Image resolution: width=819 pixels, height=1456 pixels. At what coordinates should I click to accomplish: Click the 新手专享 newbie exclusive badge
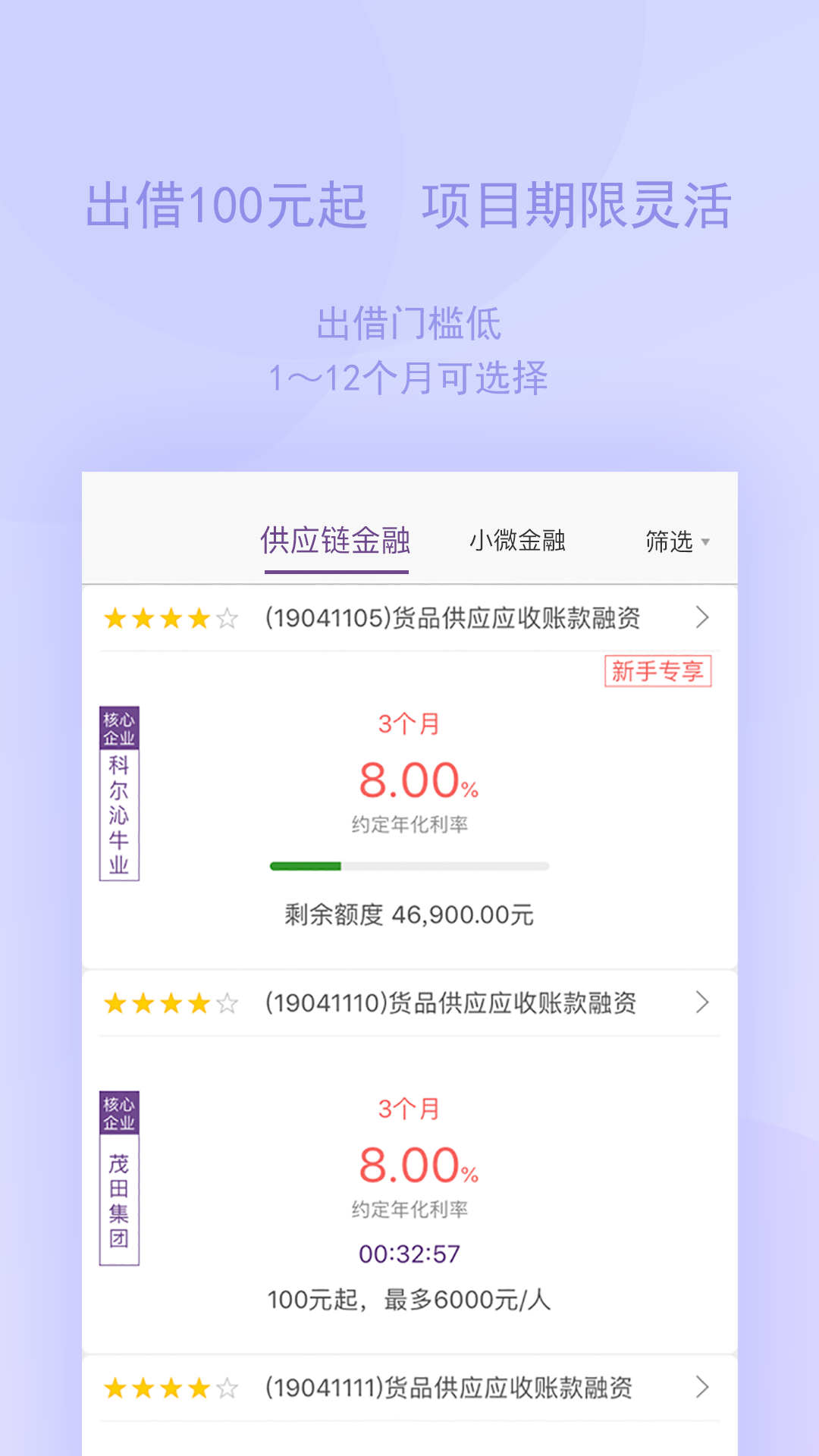658,670
